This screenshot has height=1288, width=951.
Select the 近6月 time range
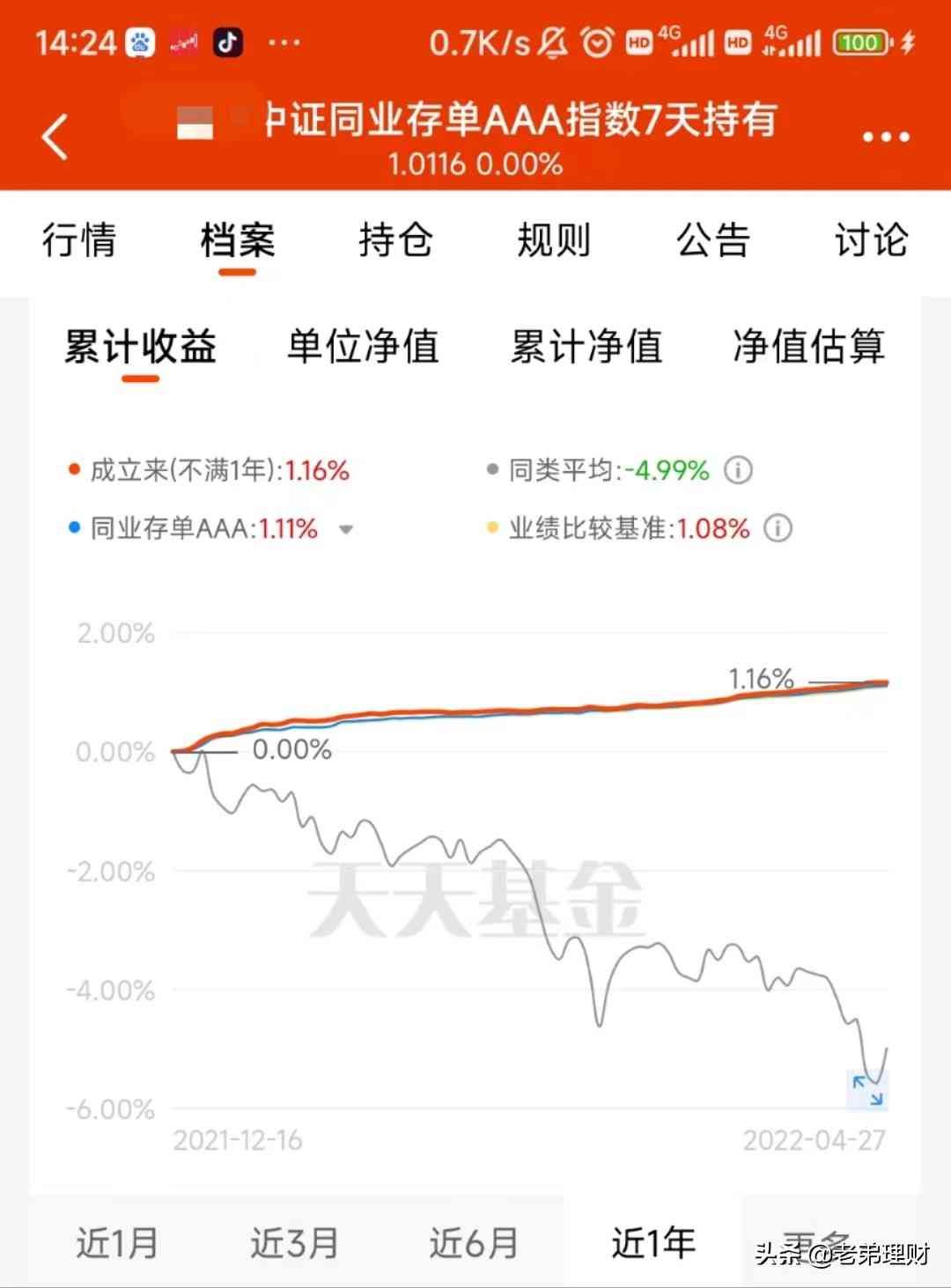click(474, 1242)
